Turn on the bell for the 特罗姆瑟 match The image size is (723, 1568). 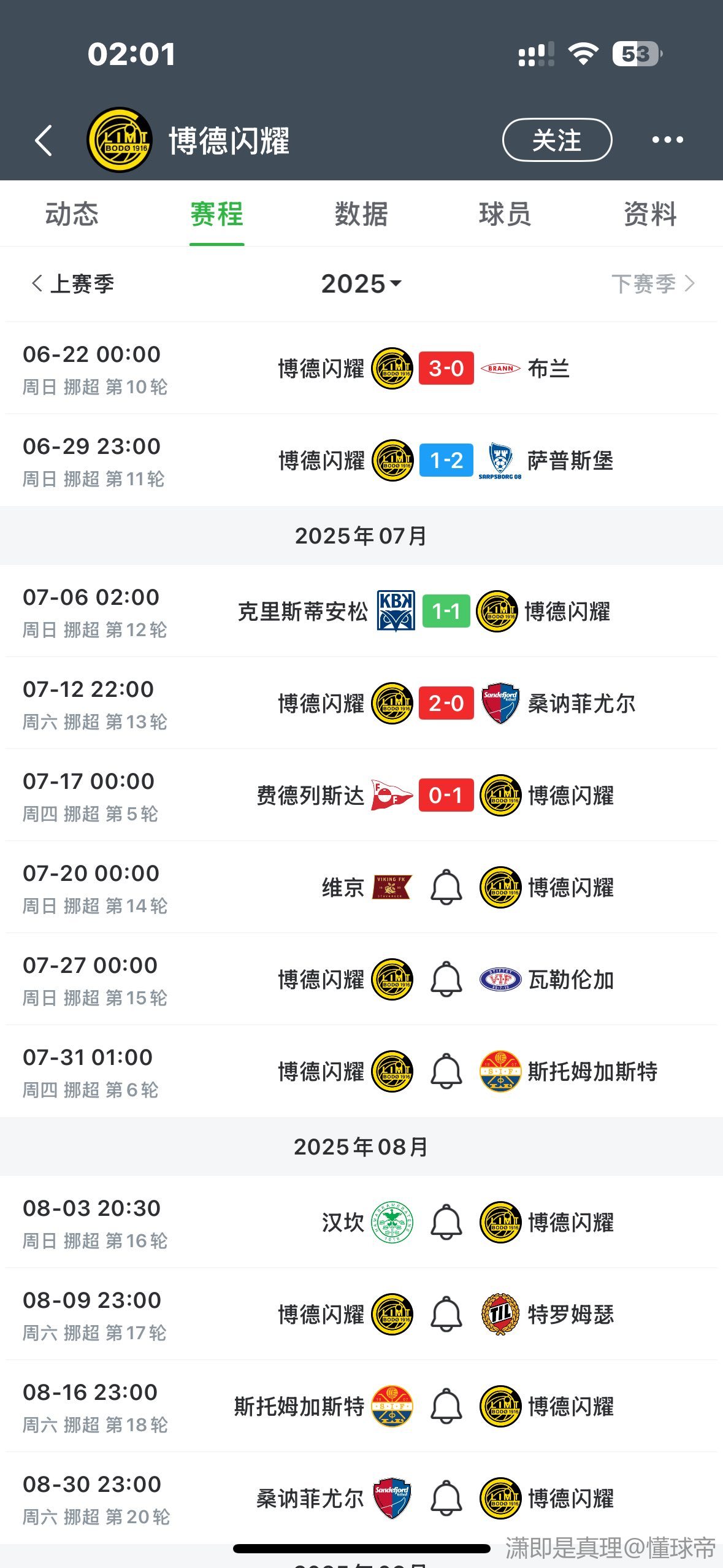(x=446, y=1314)
